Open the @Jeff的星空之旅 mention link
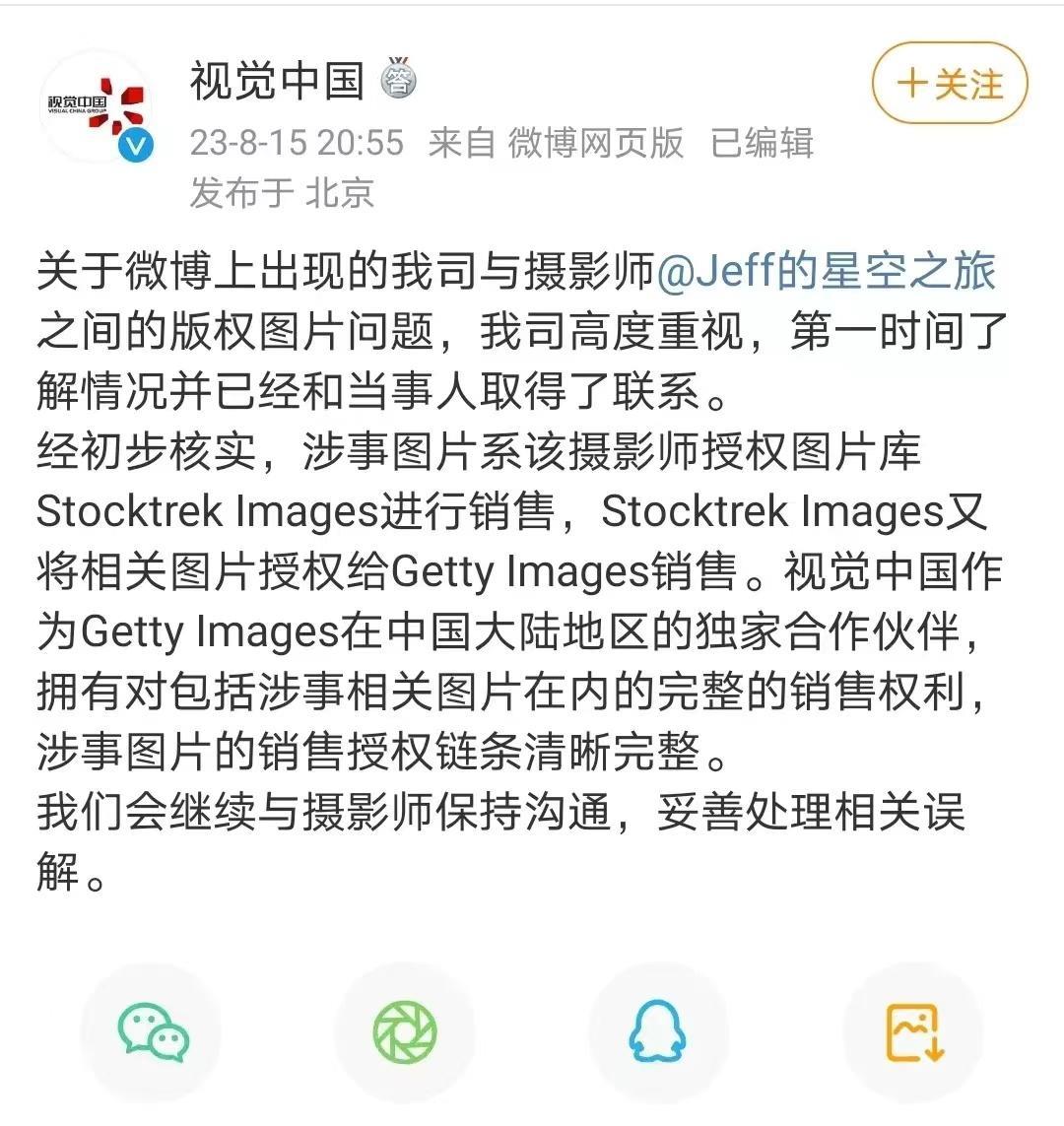The image size is (1064, 1126). [x=826, y=271]
